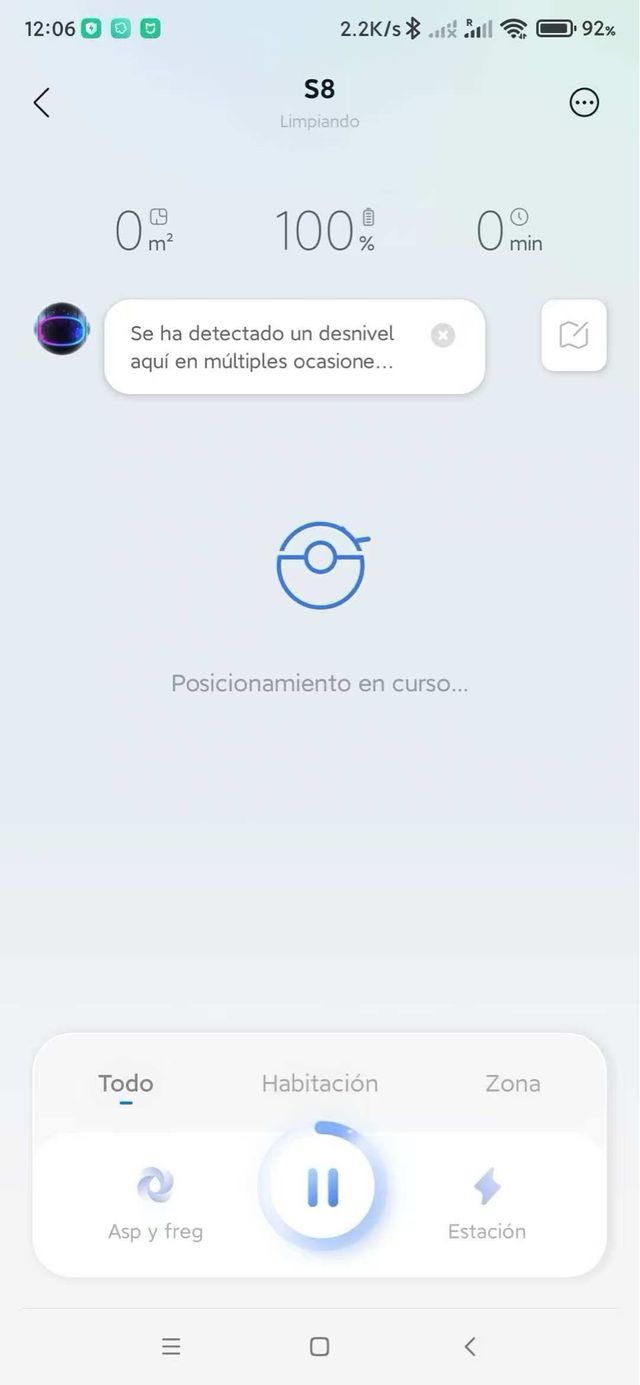Image resolution: width=640 pixels, height=1385 pixels.
Task: Switch to the Zona tab
Action: pos(512,1083)
